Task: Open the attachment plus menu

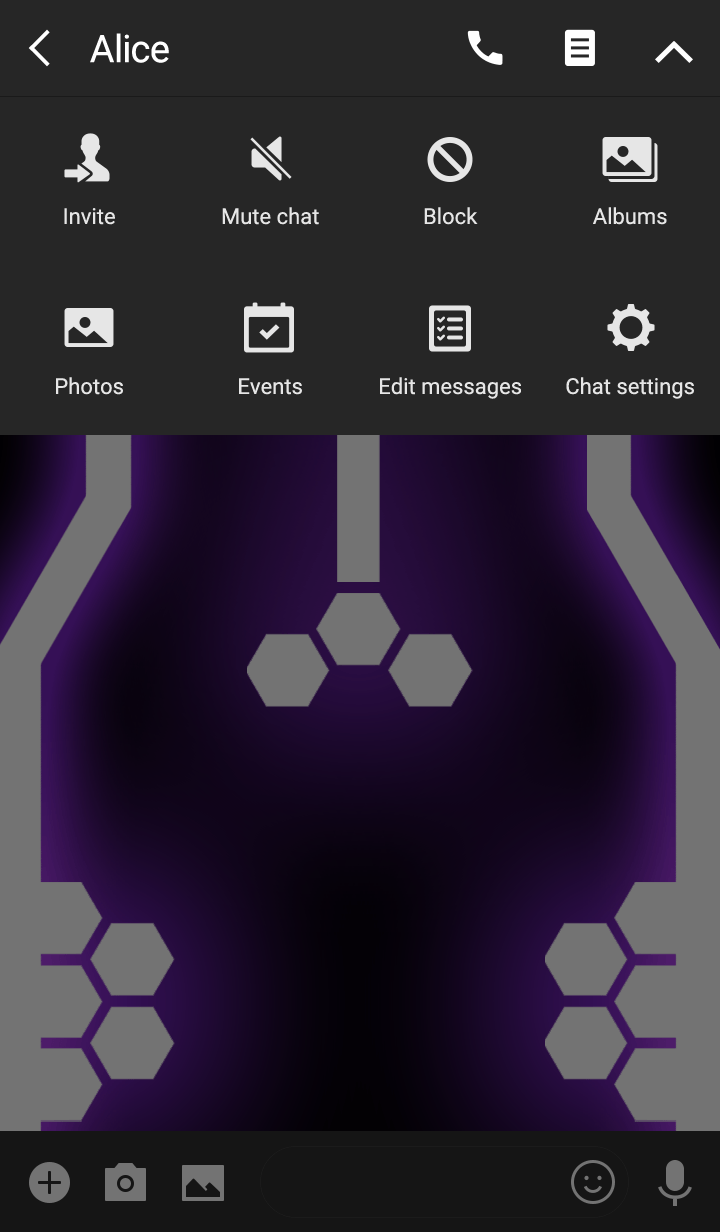Action: click(48, 1182)
